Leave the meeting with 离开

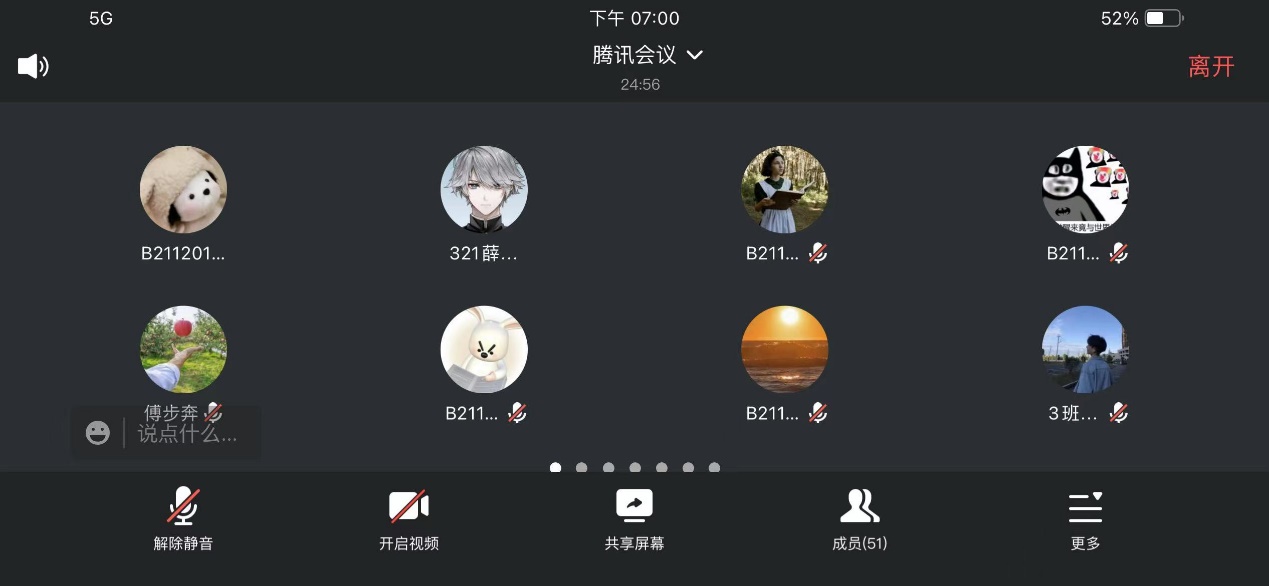[x=1211, y=67]
